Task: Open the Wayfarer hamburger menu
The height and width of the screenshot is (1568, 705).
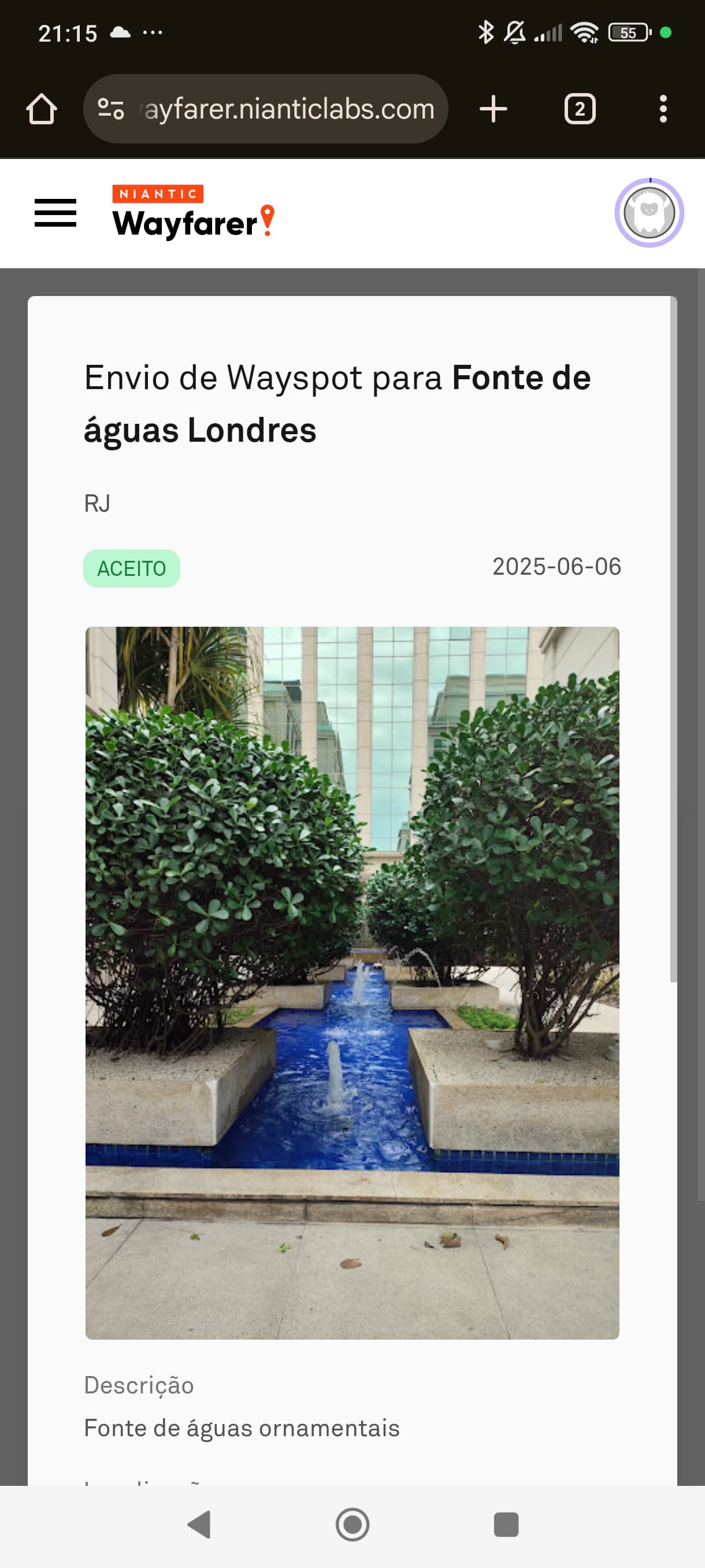Action: click(x=55, y=213)
